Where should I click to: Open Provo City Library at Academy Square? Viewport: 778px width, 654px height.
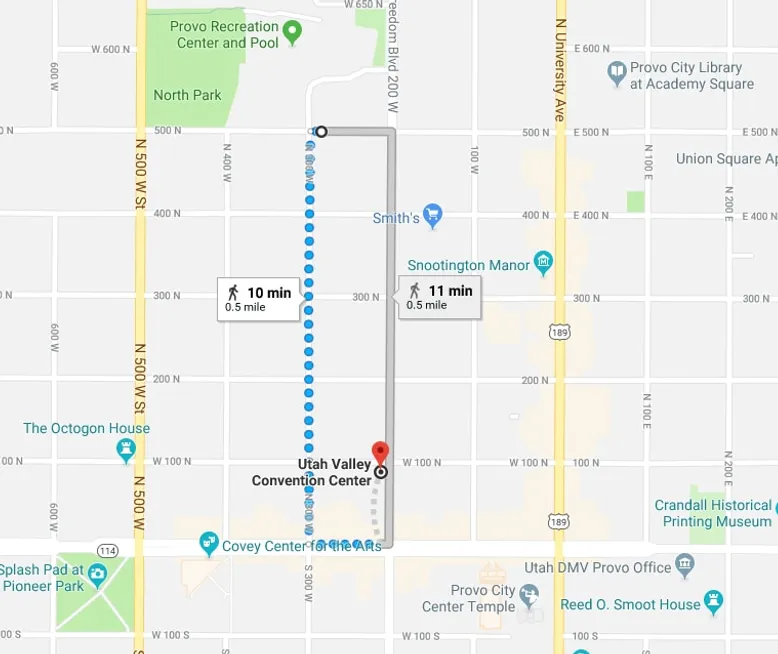click(x=617, y=72)
